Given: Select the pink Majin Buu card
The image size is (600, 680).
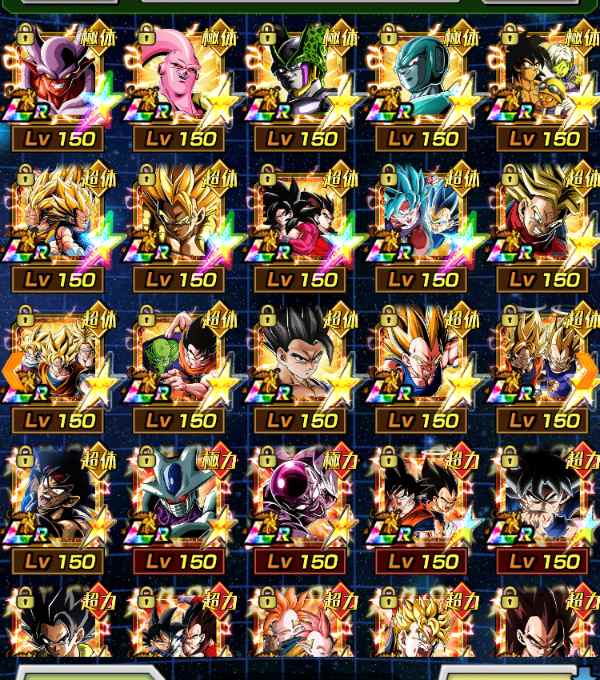Looking at the screenshot, I should point(178,80).
